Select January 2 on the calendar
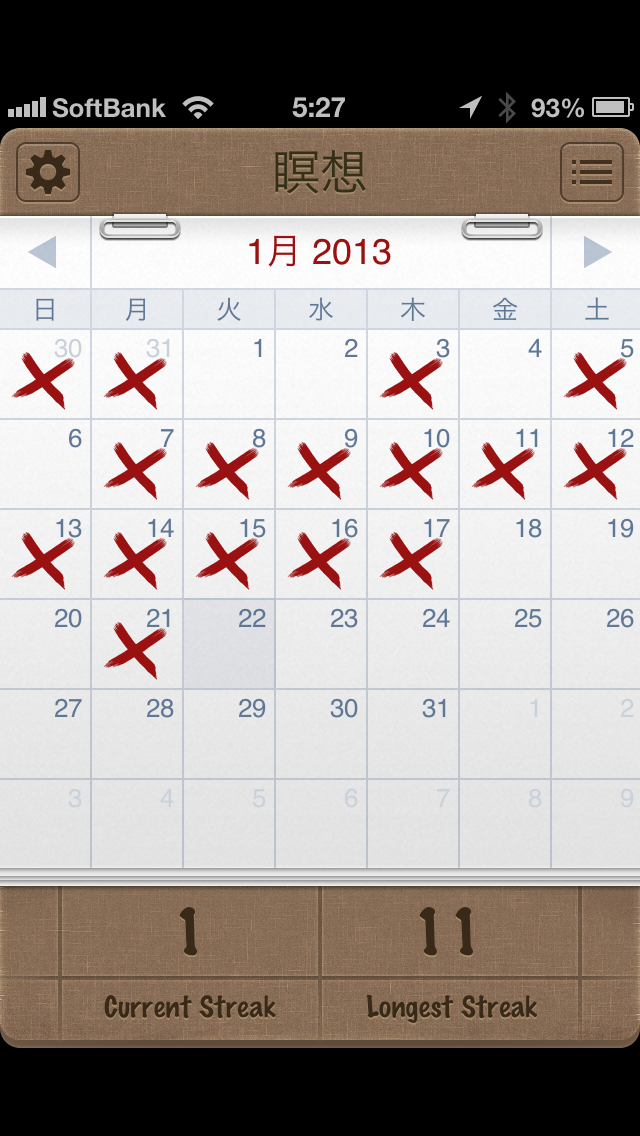 [x=321, y=374]
